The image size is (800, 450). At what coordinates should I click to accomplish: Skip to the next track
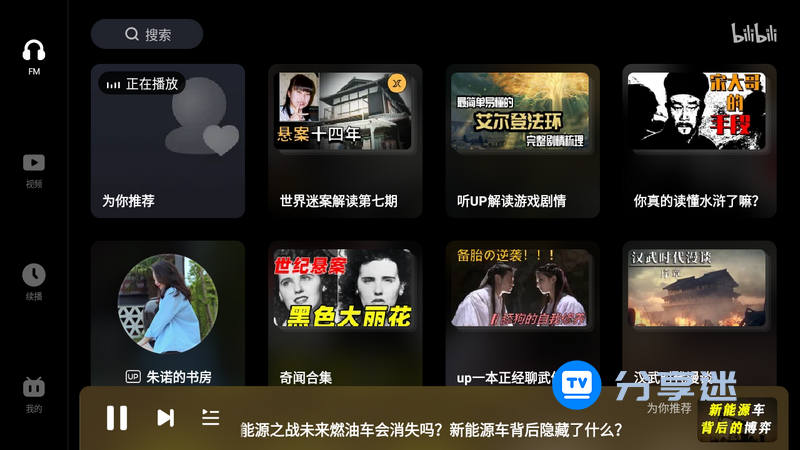click(165, 418)
